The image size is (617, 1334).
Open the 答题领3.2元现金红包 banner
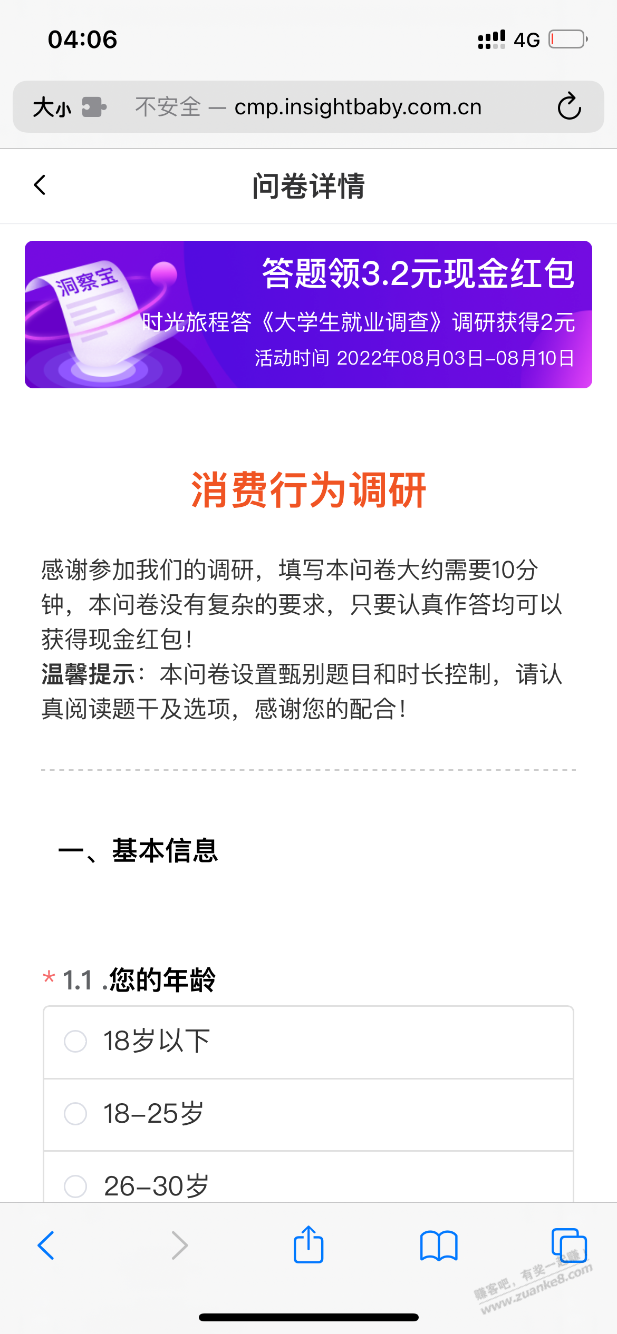coord(308,314)
